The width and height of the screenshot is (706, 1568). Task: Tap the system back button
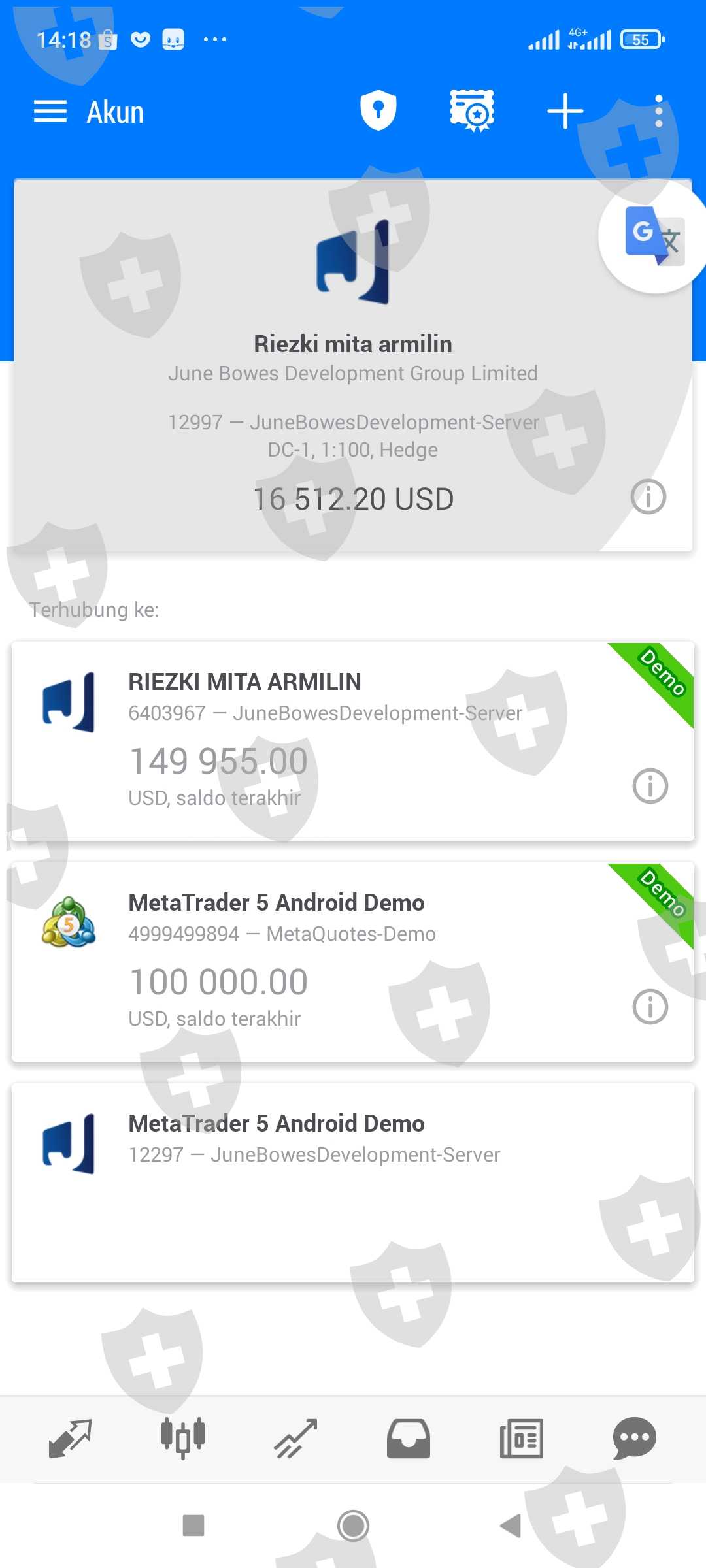pyautogui.click(x=511, y=1526)
